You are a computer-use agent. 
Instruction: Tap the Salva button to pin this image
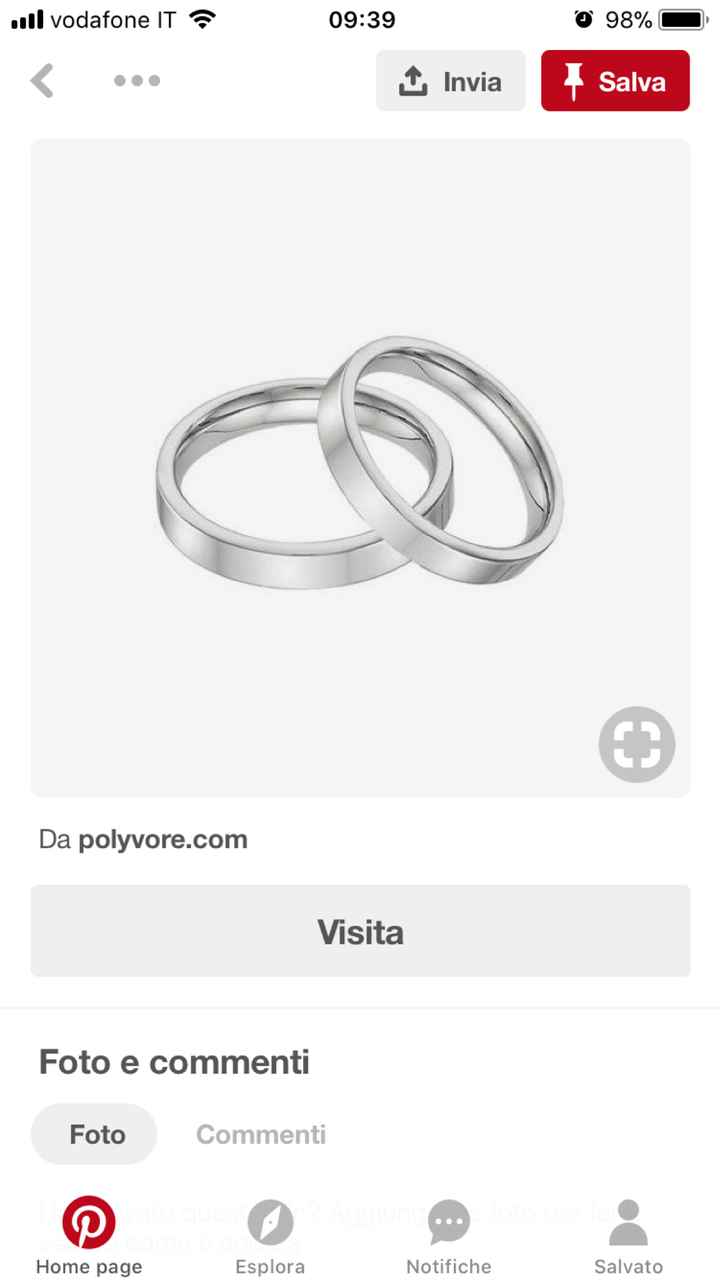tap(615, 81)
